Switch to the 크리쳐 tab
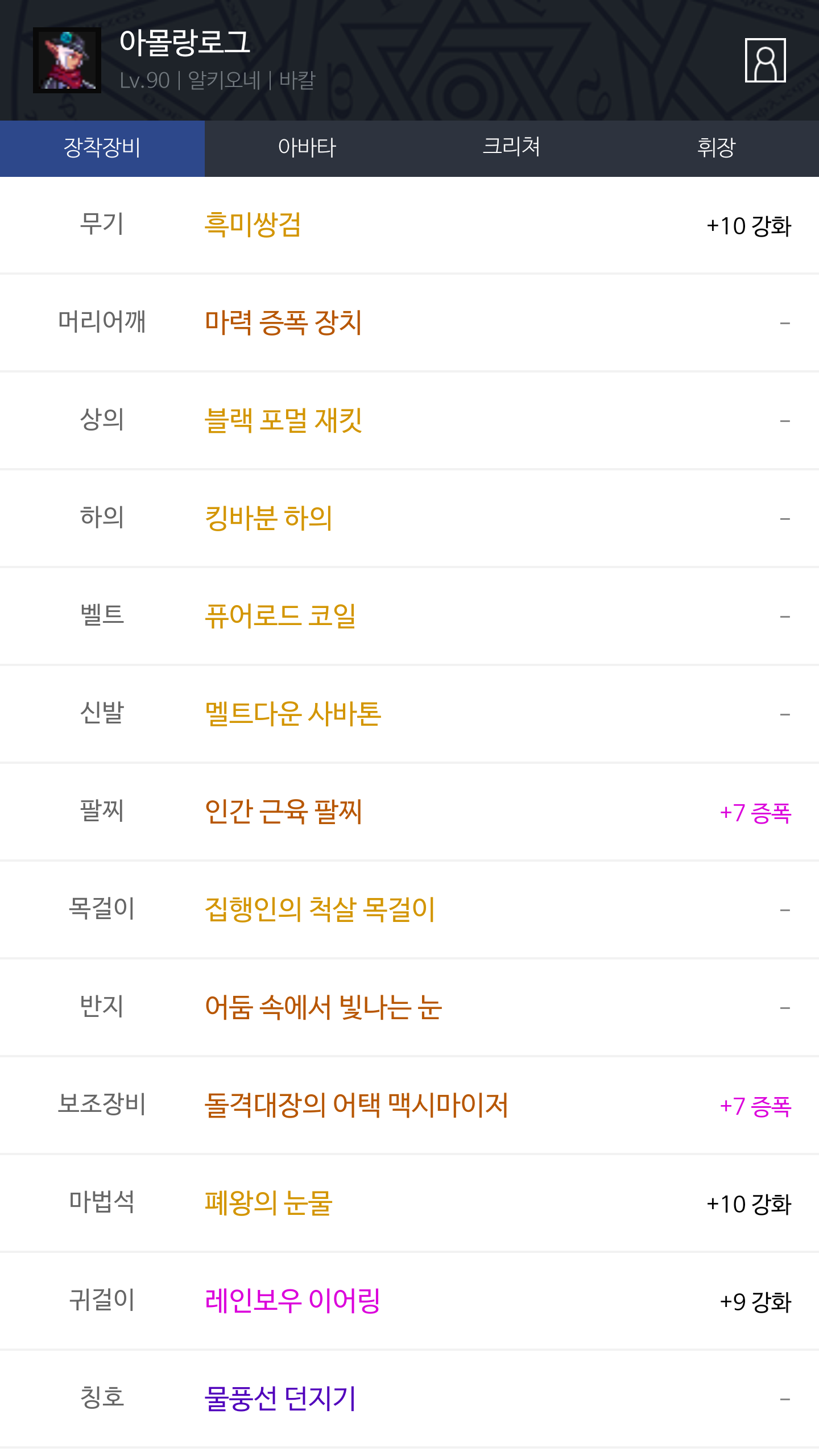819x1456 pixels. pos(512,148)
